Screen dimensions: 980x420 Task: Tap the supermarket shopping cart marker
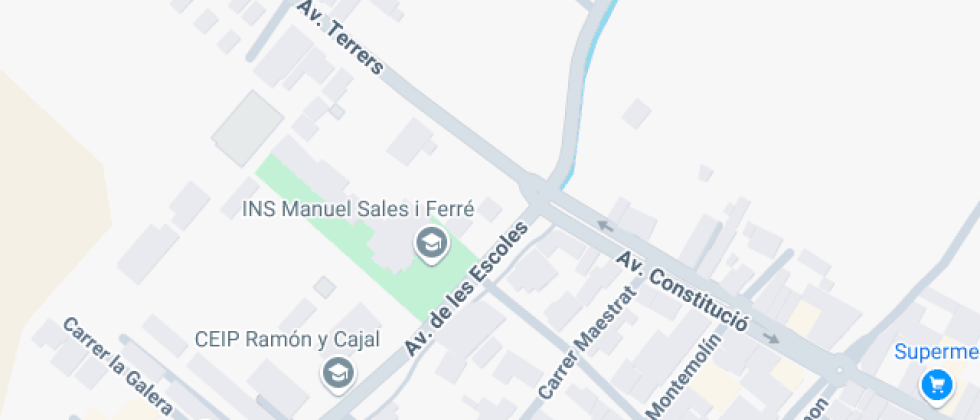(x=936, y=383)
